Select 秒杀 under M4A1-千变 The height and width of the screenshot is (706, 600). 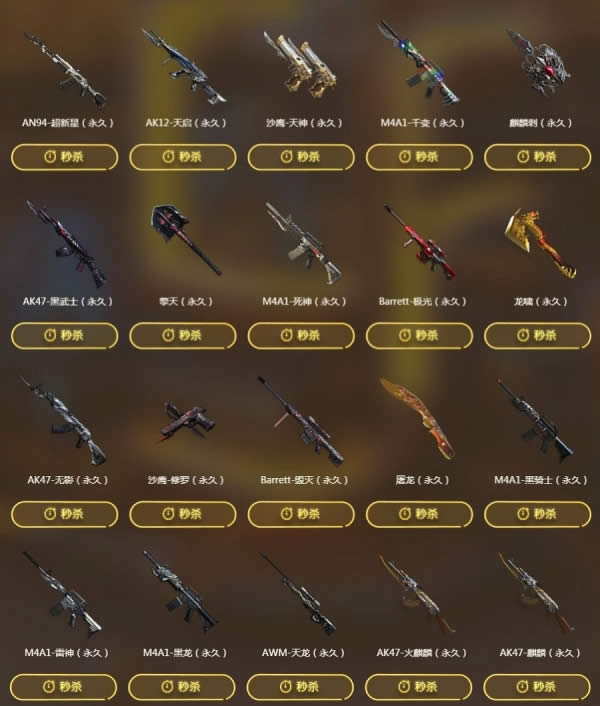(x=419, y=157)
